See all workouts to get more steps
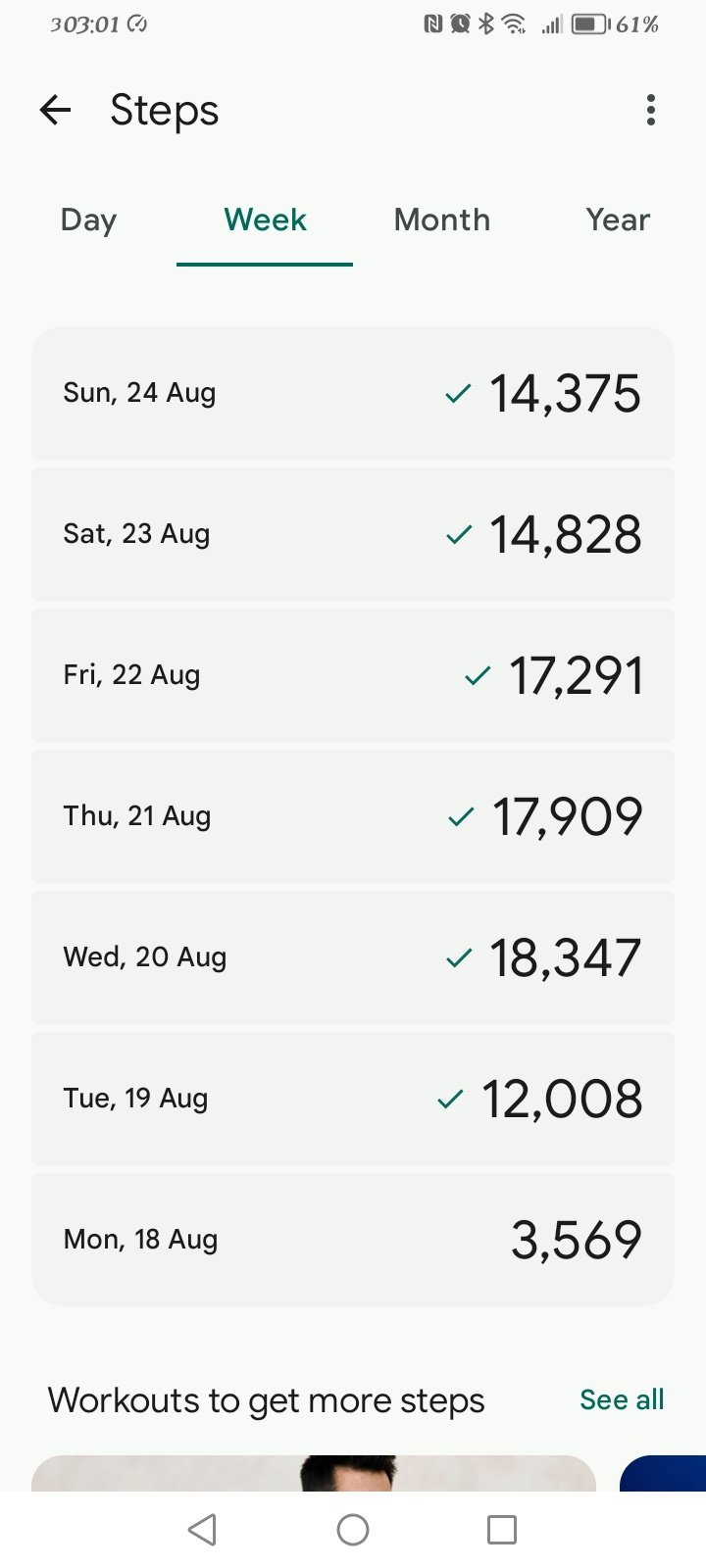Viewport: 706px width, 1568px height. pos(622,1399)
